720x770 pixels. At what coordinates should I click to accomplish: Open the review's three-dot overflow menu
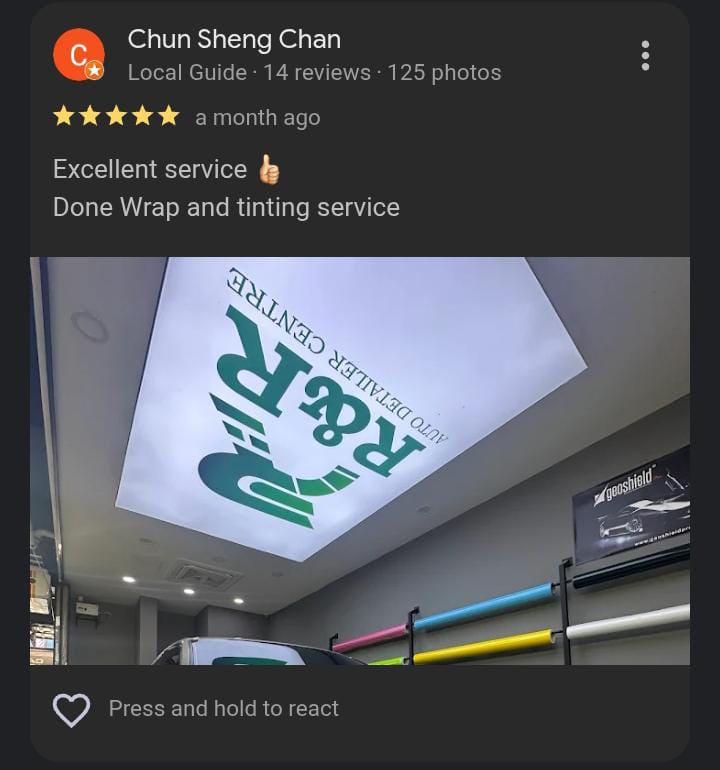click(x=645, y=55)
